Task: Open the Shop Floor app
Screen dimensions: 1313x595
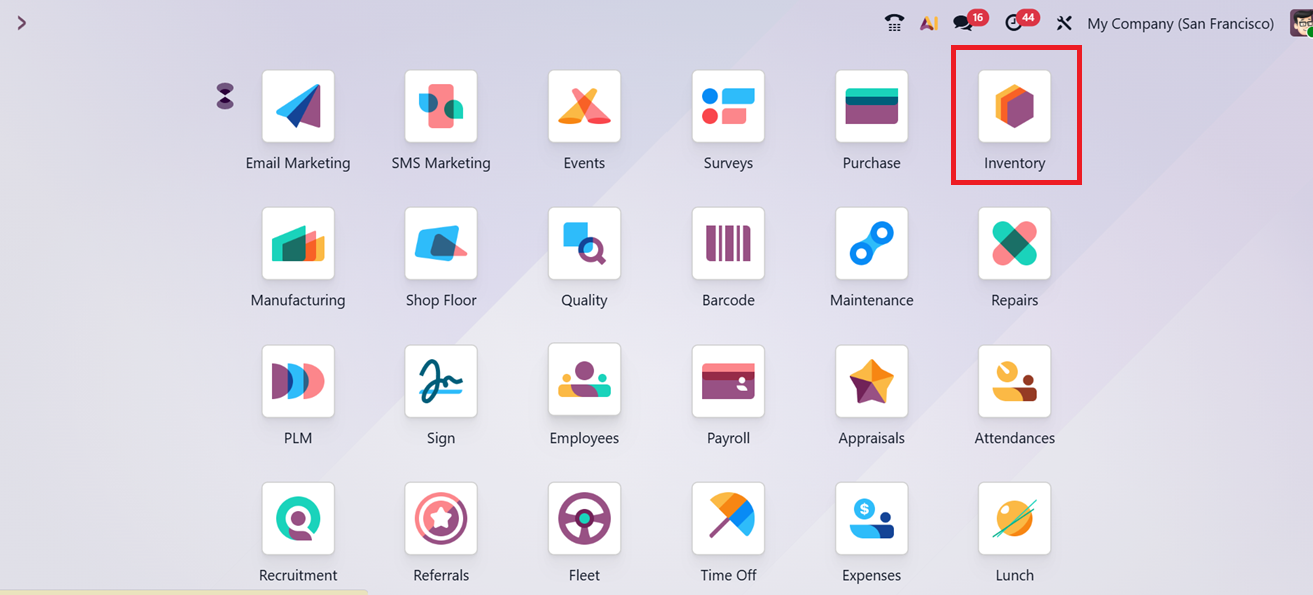Action: pyautogui.click(x=441, y=243)
